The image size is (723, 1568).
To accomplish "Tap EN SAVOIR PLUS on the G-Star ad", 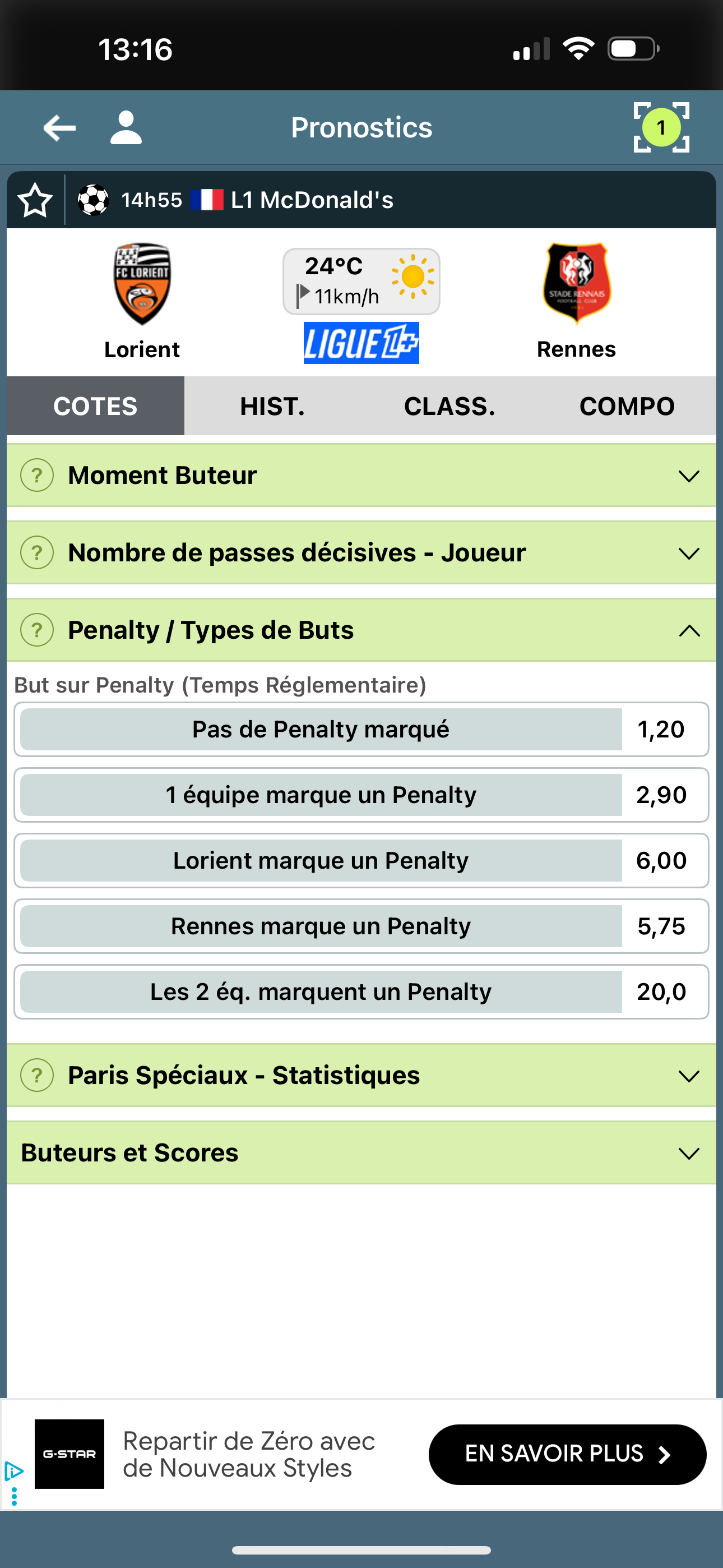I will coord(567,1454).
